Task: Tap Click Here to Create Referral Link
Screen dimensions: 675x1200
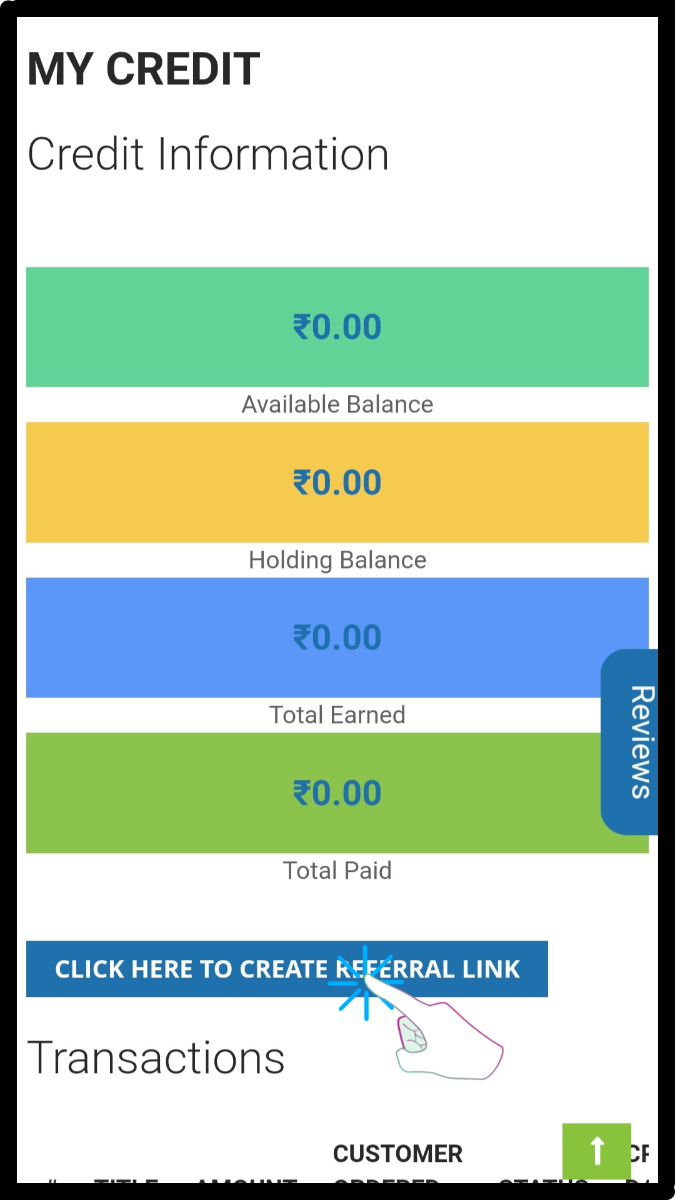Action: (x=287, y=969)
